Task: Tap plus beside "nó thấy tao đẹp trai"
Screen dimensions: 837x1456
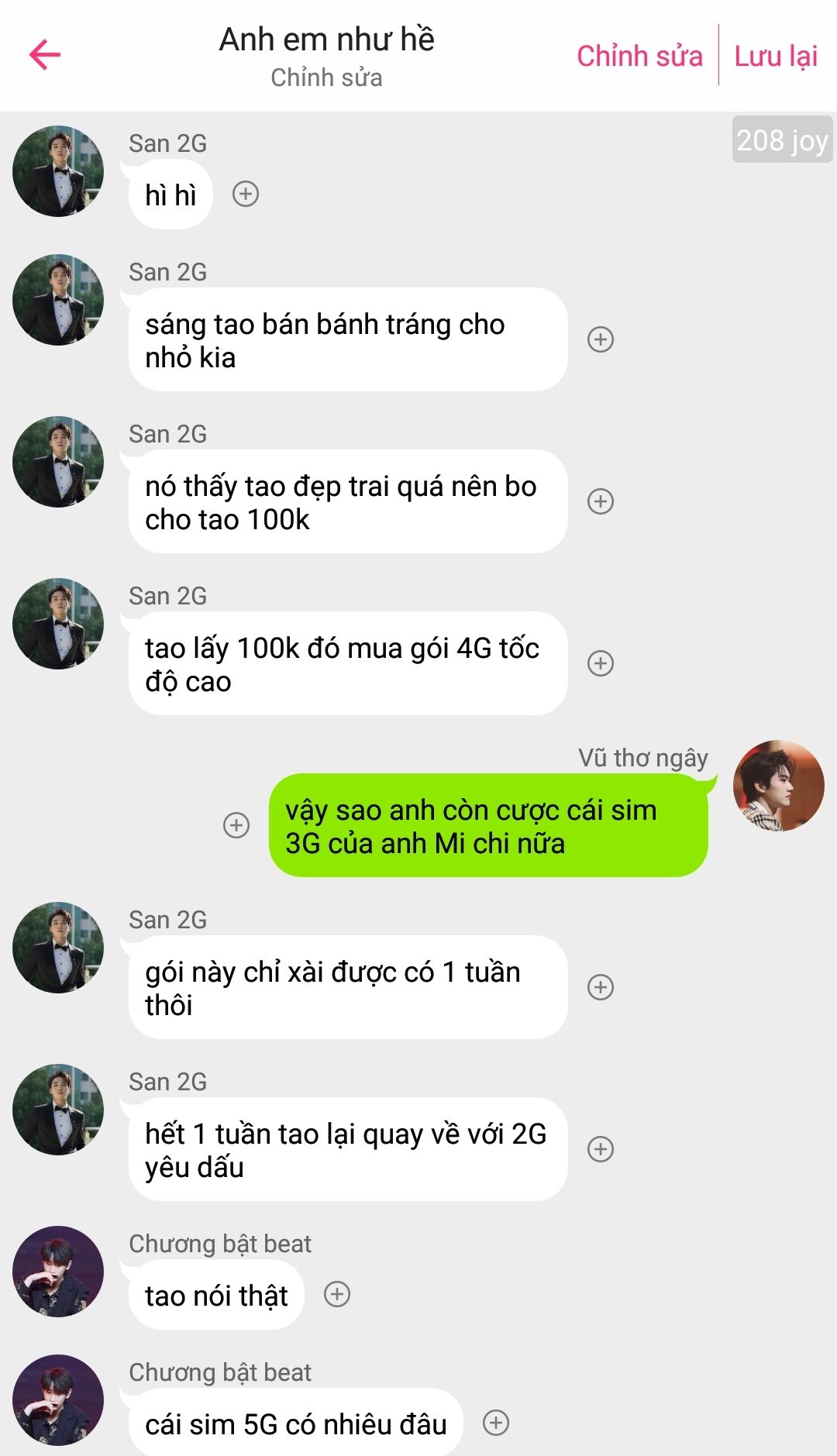Action: coord(601,501)
